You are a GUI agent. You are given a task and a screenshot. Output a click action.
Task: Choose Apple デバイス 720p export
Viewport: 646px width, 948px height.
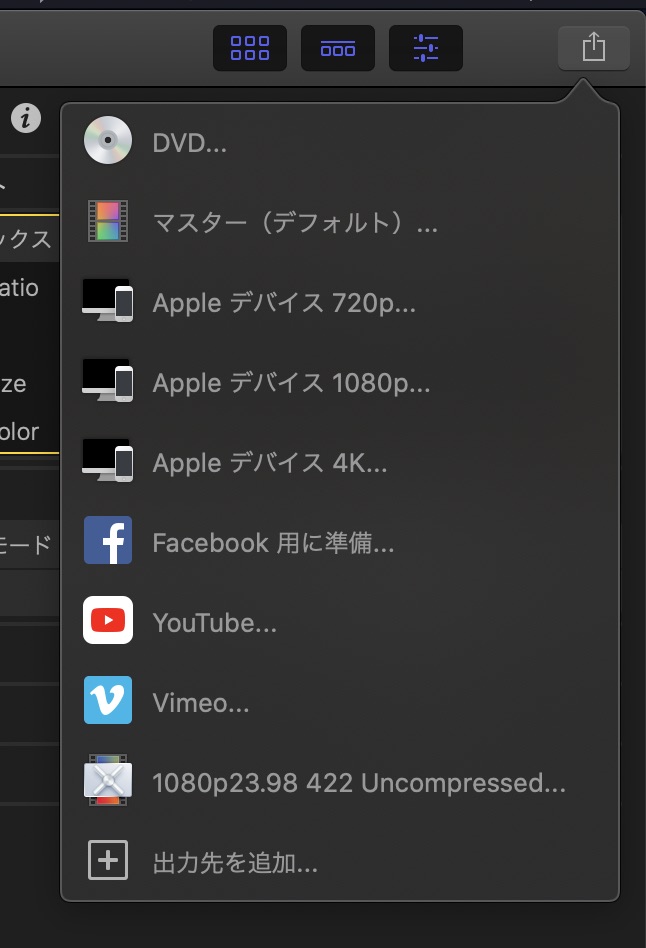pyautogui.click(x=284, y=303)
